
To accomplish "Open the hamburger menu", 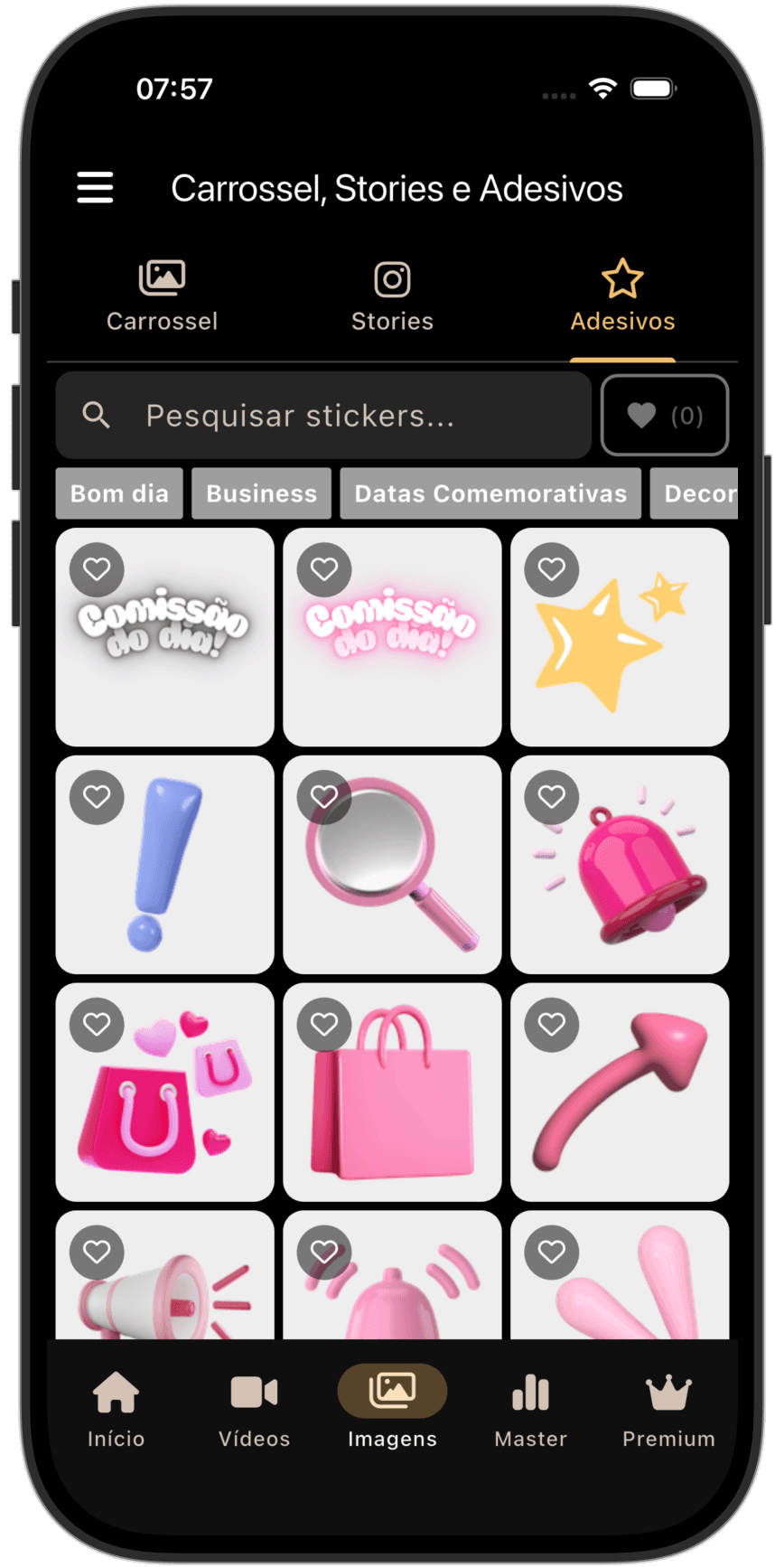I will [94, 188].
